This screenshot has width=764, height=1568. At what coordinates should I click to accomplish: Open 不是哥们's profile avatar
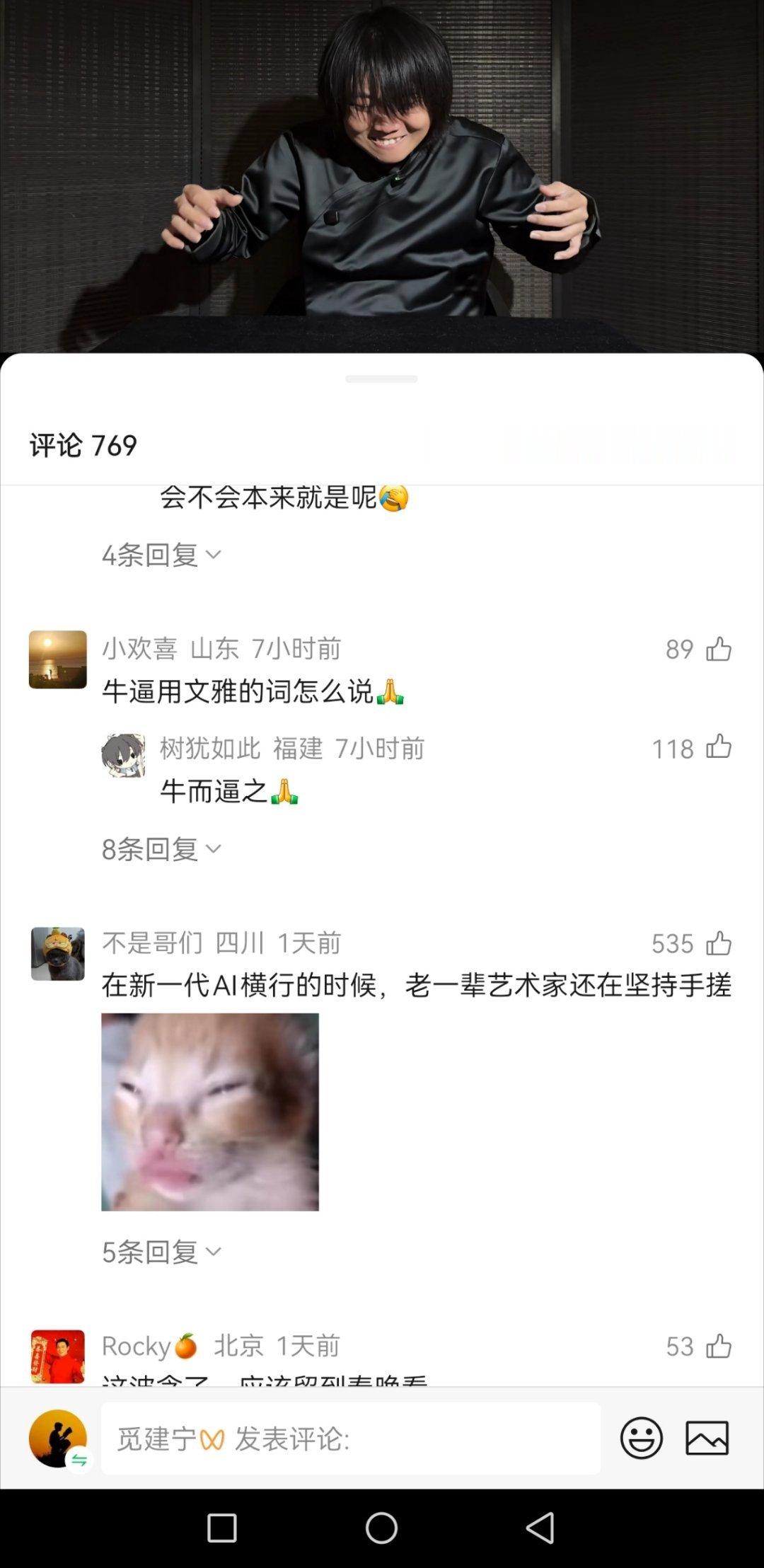pyautogui.click(x=60, y=952)
